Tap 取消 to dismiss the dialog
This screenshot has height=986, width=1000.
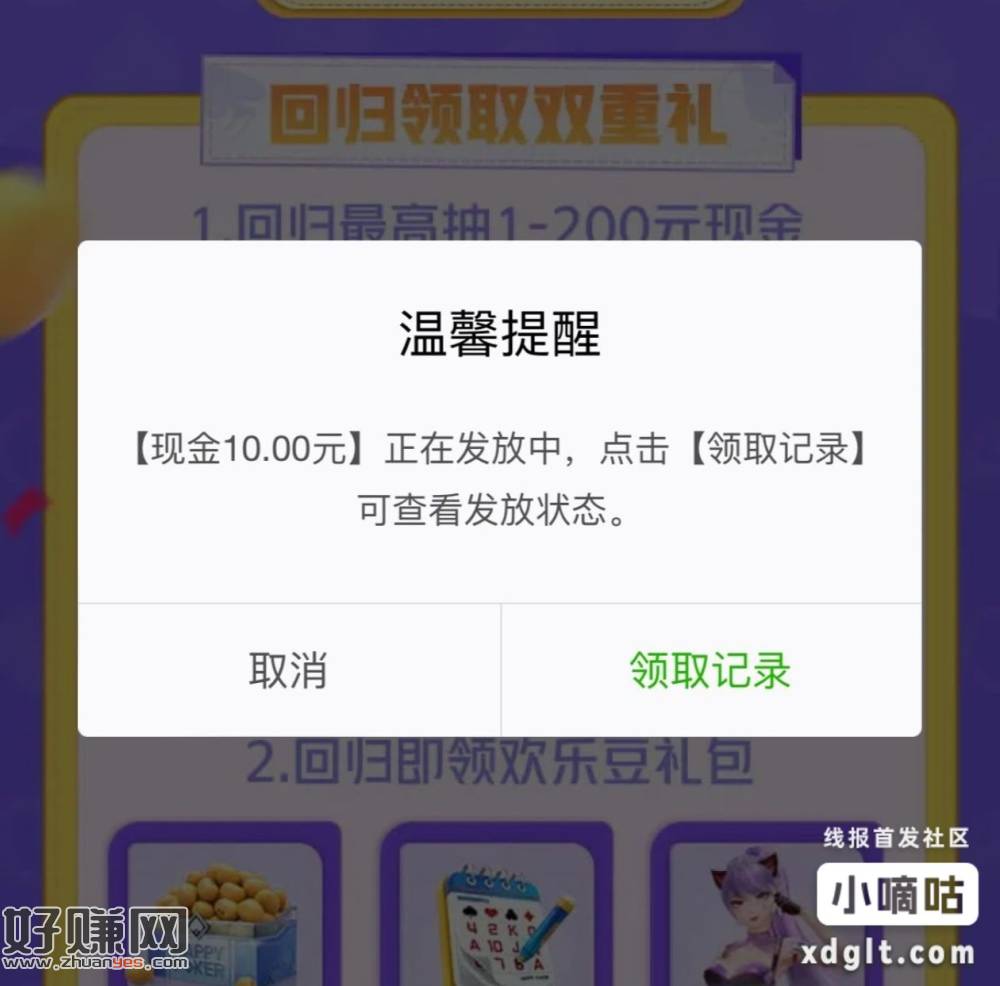tap(288, 671)
